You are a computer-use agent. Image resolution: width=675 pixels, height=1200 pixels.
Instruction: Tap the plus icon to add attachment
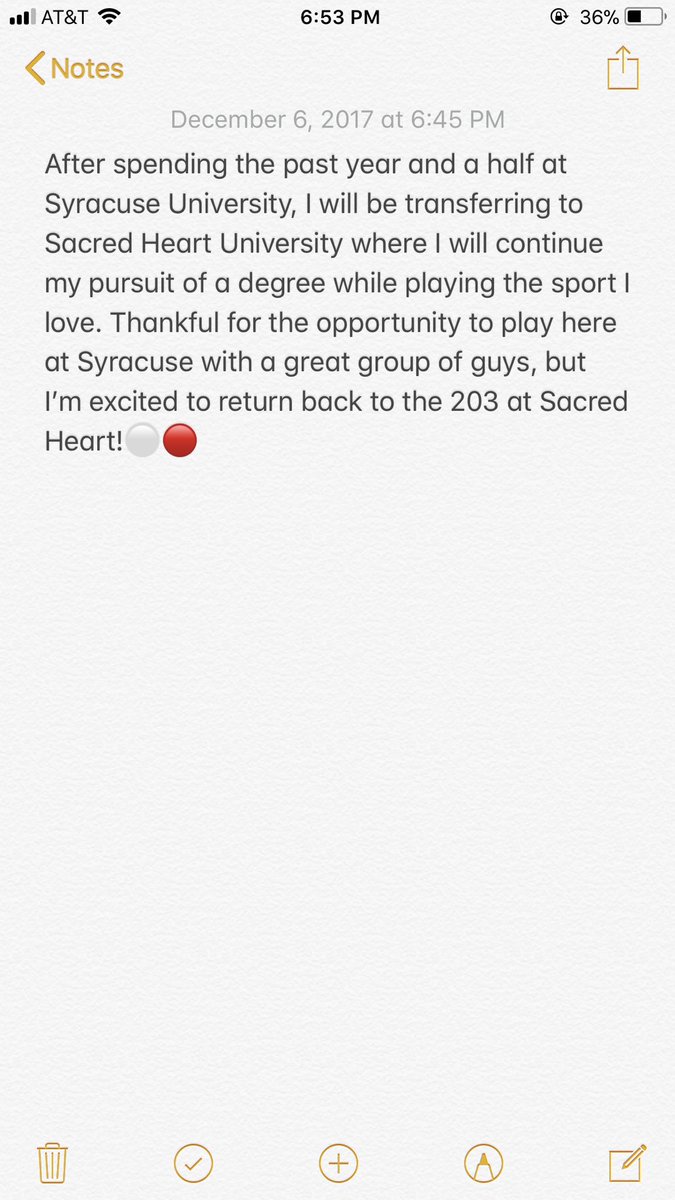[x=338, y=1163]
